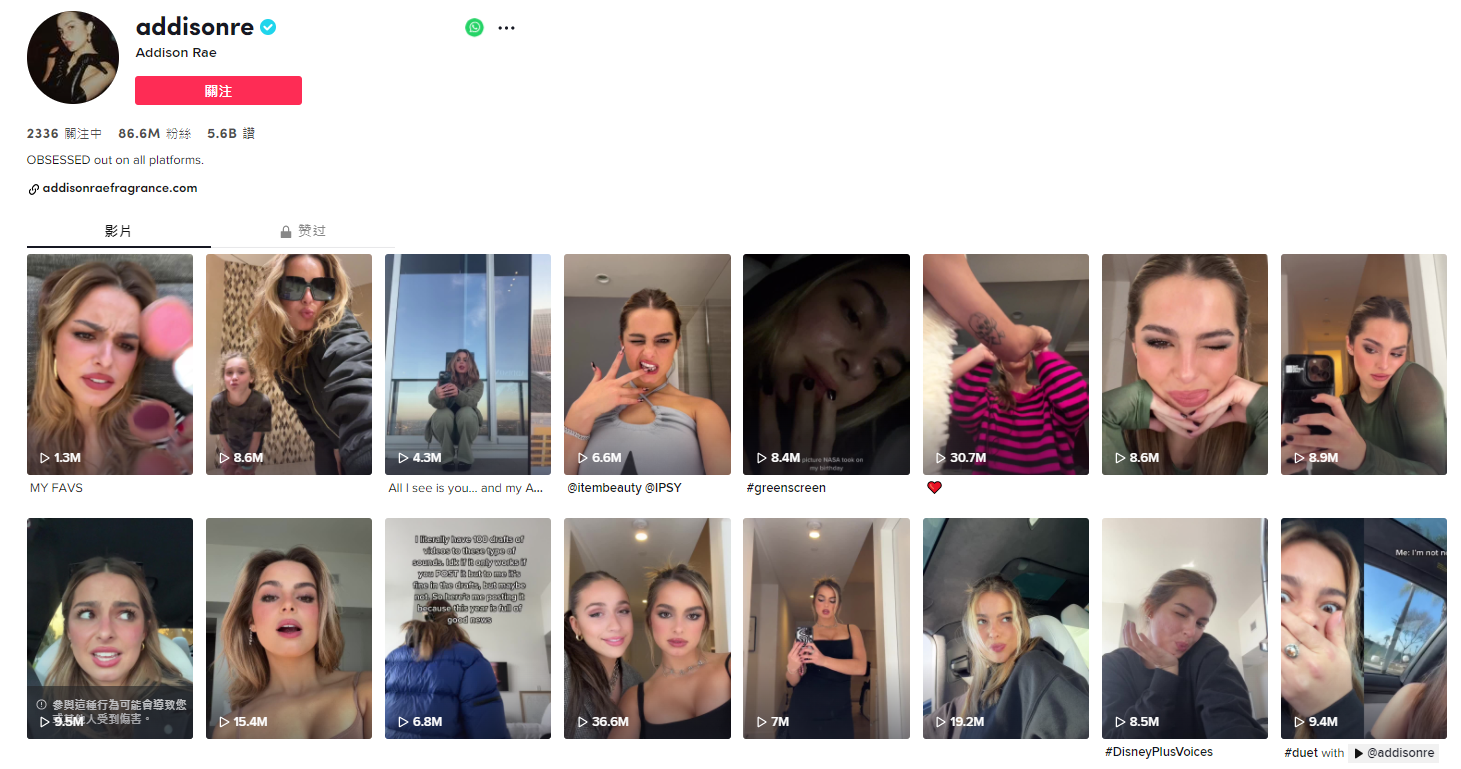Open the 7M views mirror video
The image size is (1461, 769).
tap(826, 628)
